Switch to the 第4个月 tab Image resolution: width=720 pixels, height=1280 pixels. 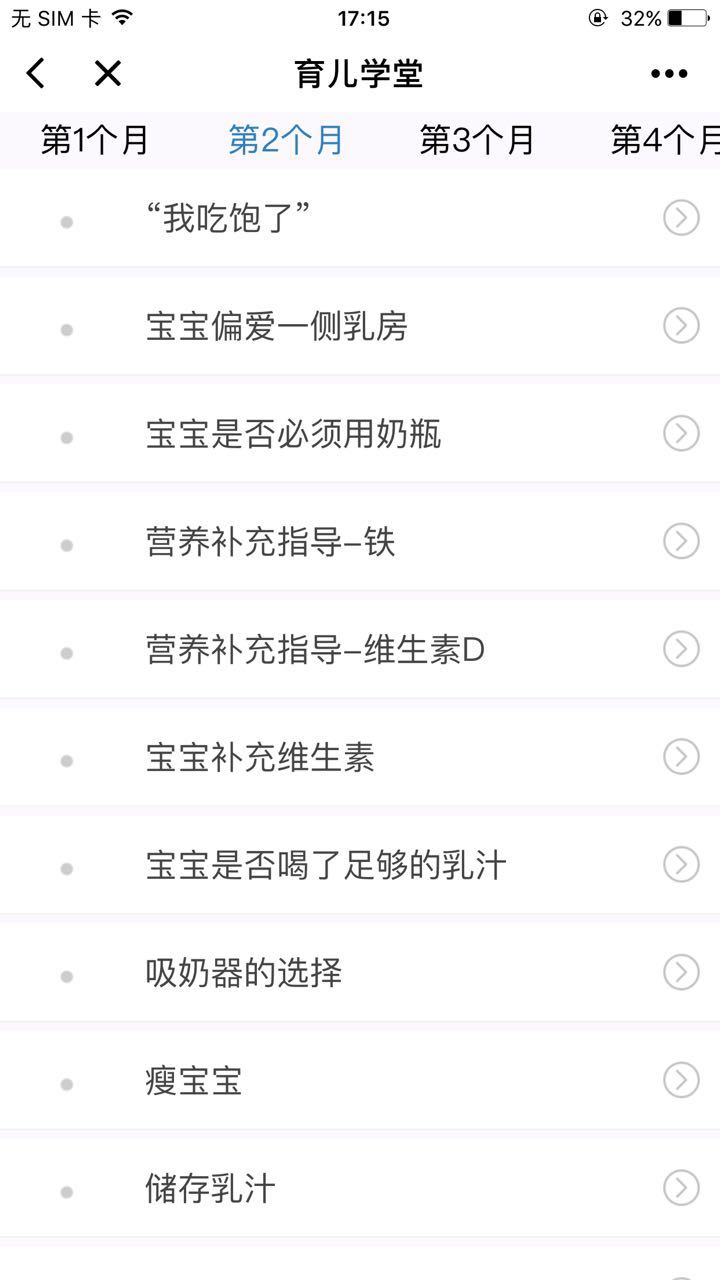[664, 141]
